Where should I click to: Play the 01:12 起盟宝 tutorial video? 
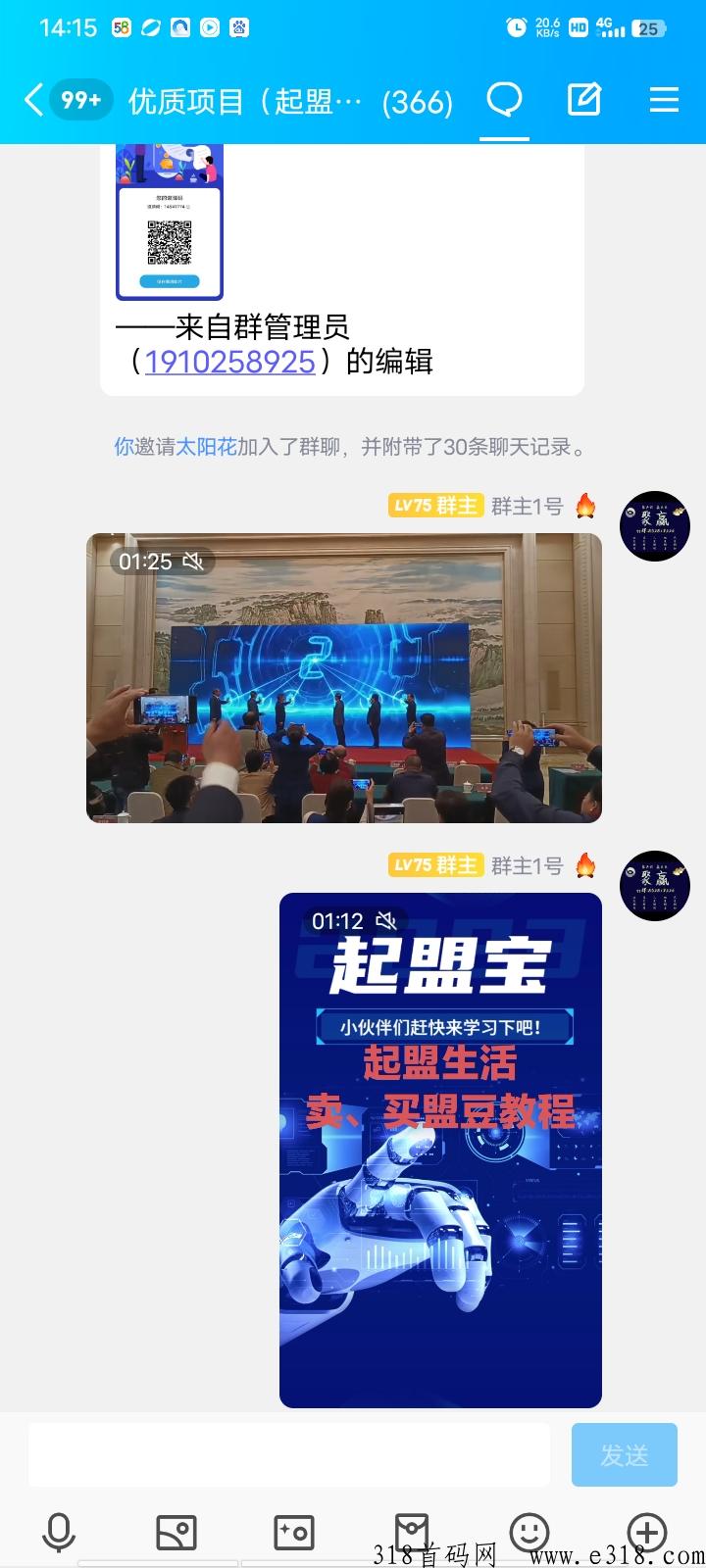[440, 1149]
